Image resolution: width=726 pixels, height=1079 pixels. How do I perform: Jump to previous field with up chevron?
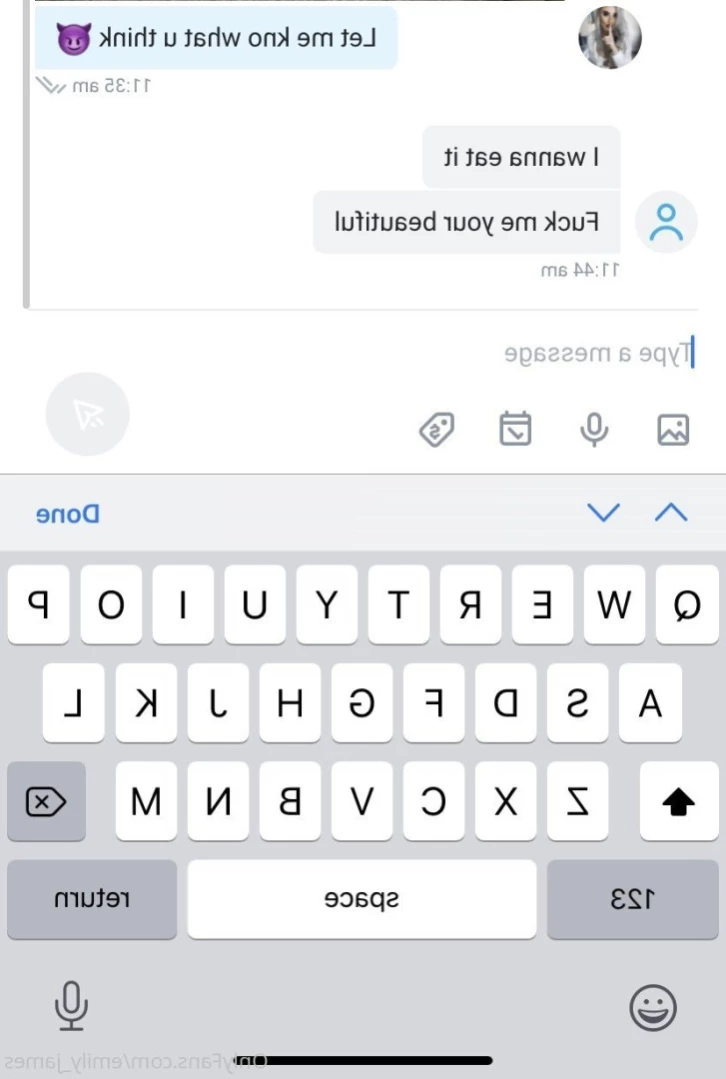click(x=671, y=513)
